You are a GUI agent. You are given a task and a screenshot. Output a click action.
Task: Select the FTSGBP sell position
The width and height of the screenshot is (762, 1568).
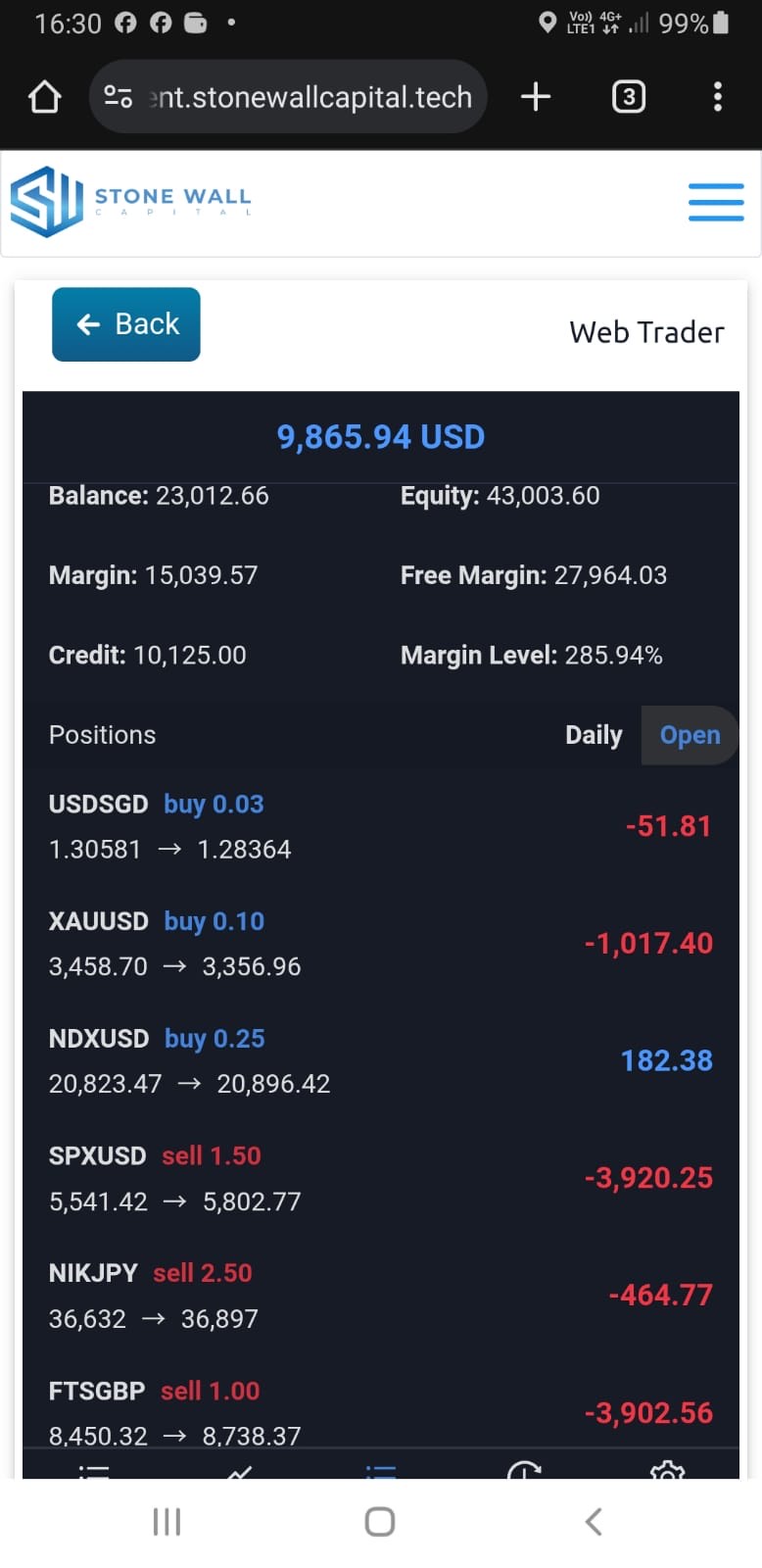380,1412
